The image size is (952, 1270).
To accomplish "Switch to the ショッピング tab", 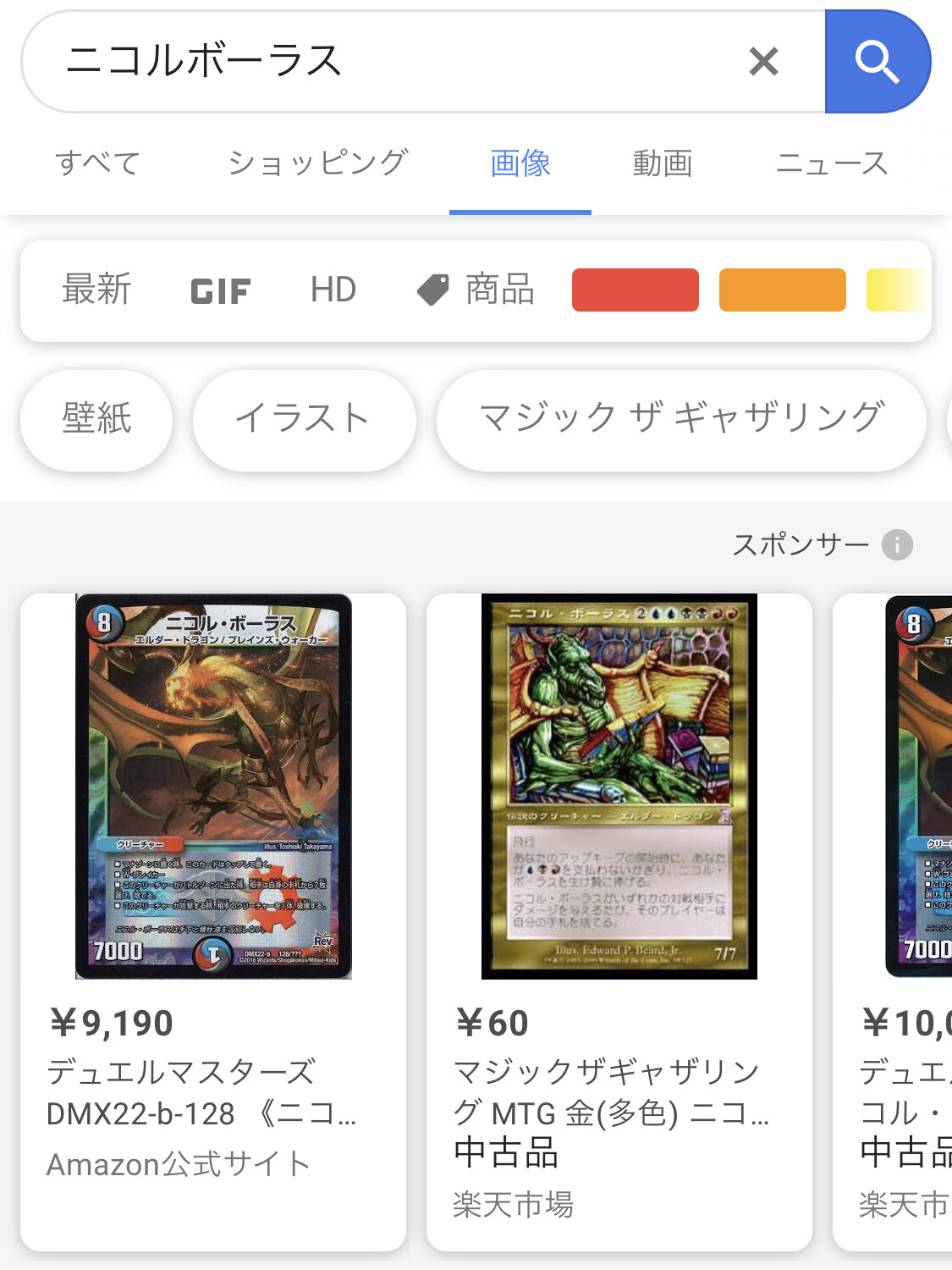I will coord(317,163).
